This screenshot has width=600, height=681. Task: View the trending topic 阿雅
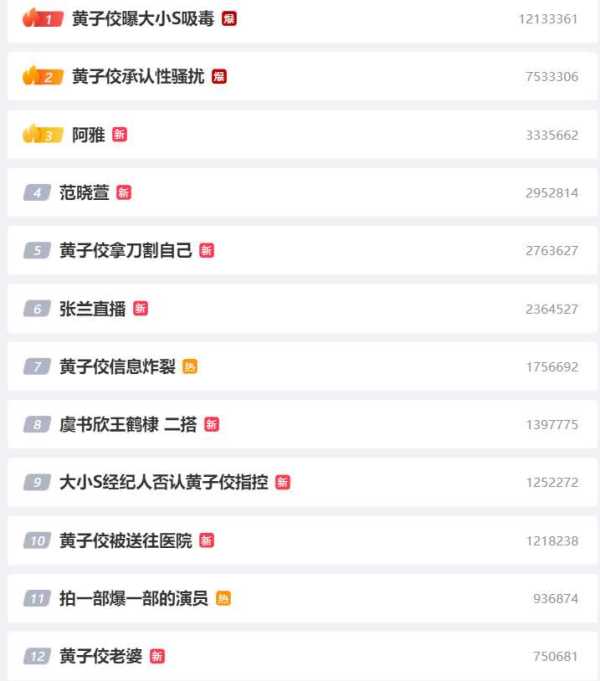coord(88,135)
